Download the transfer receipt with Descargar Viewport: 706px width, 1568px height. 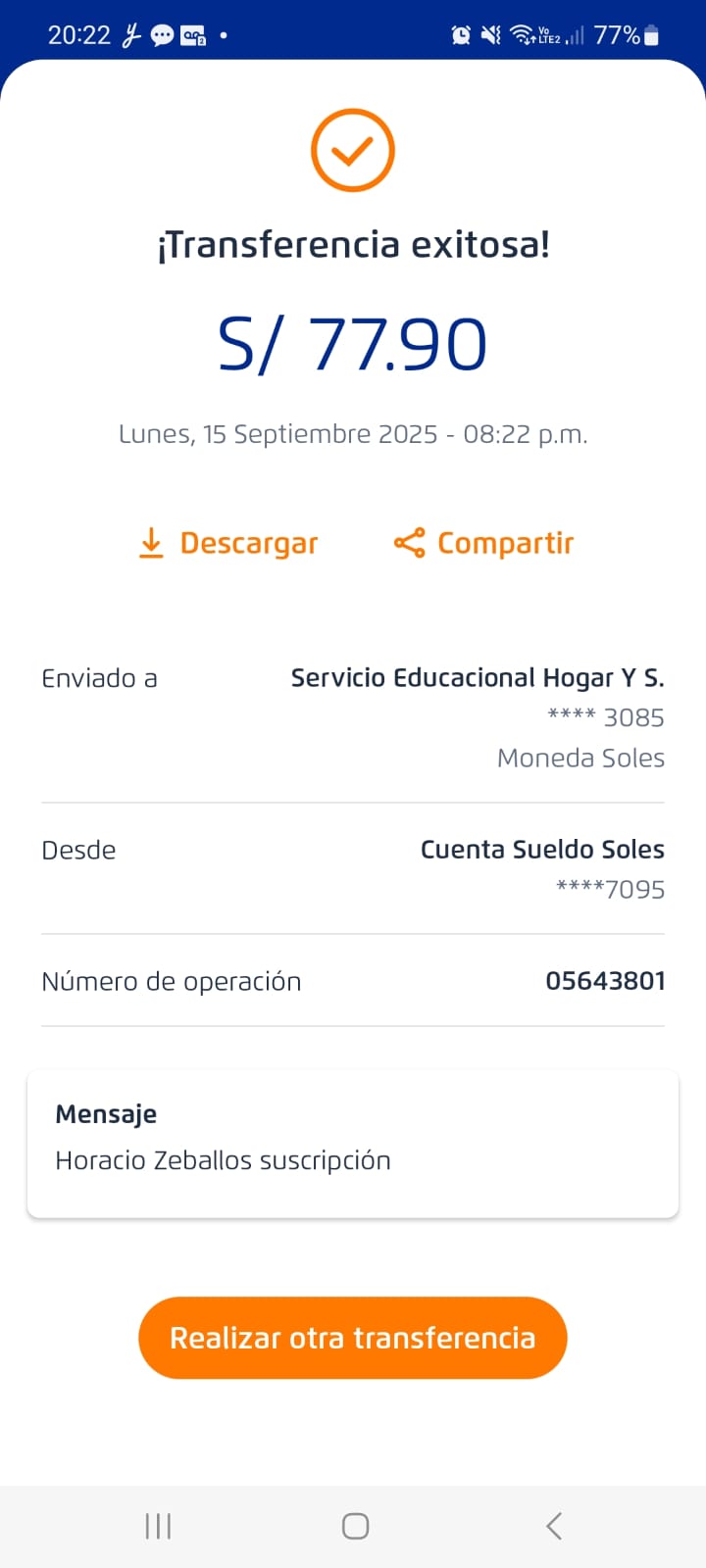[x=228, y=543]
